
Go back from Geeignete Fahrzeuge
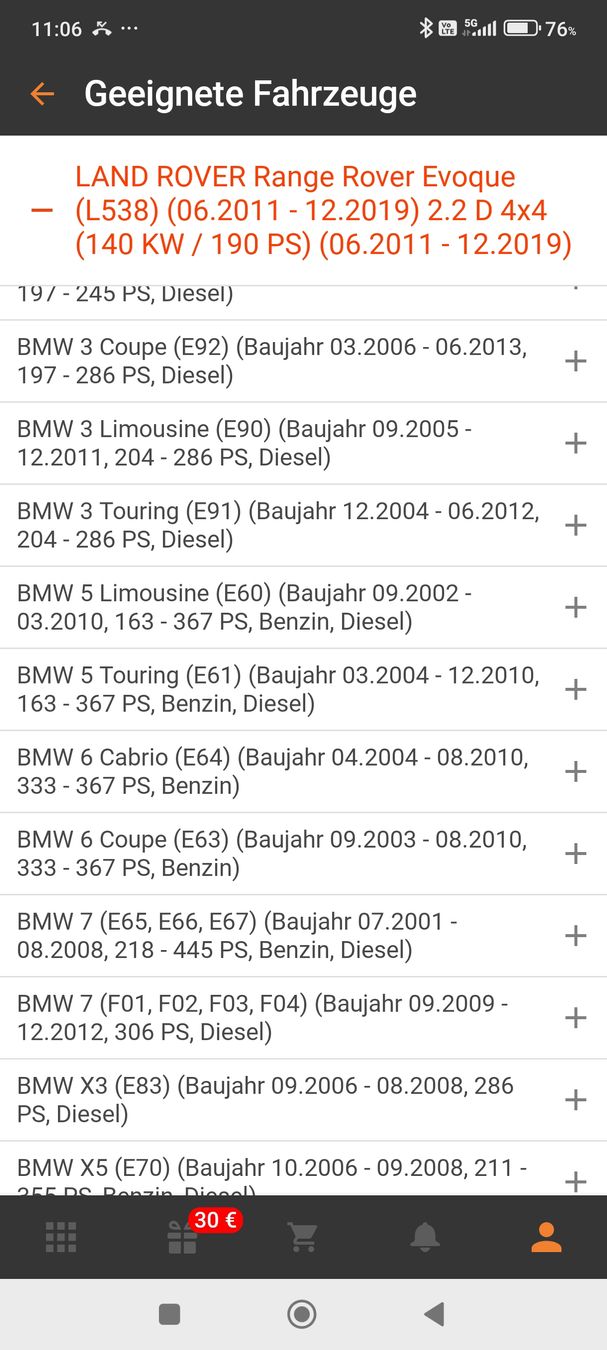click(x=41, y=94)
